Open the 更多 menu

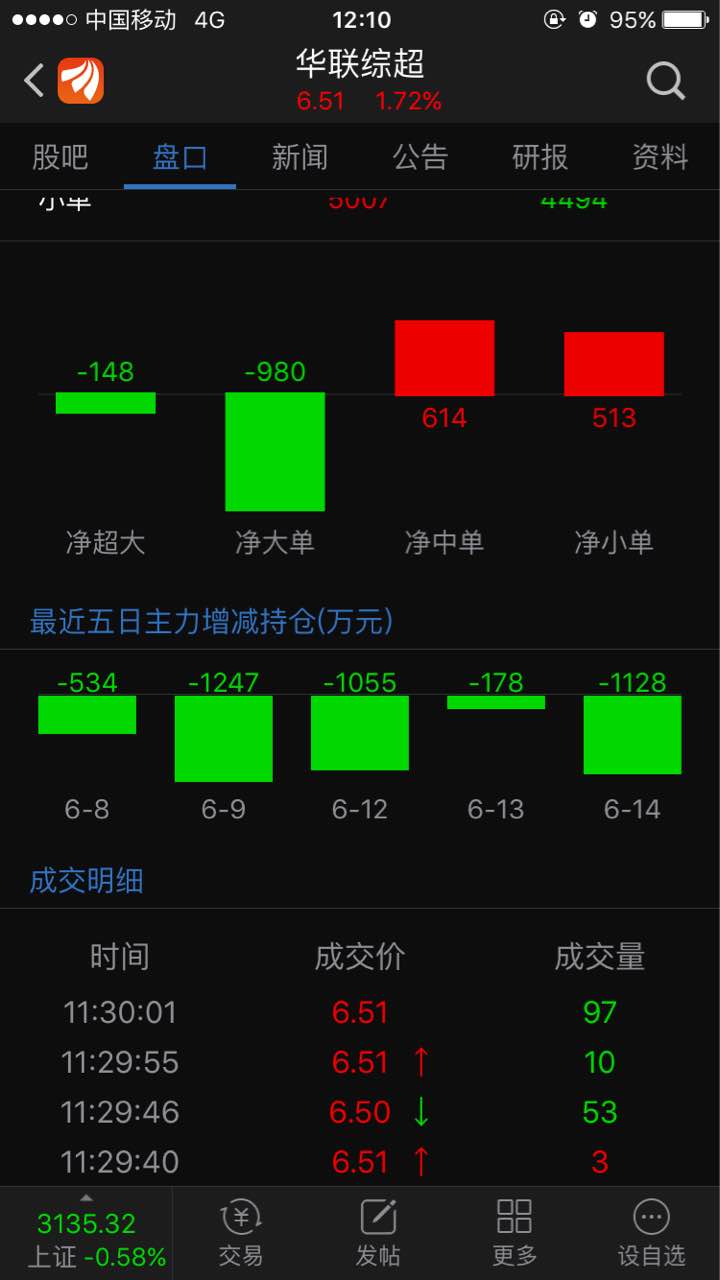[x=514, y=1234]
